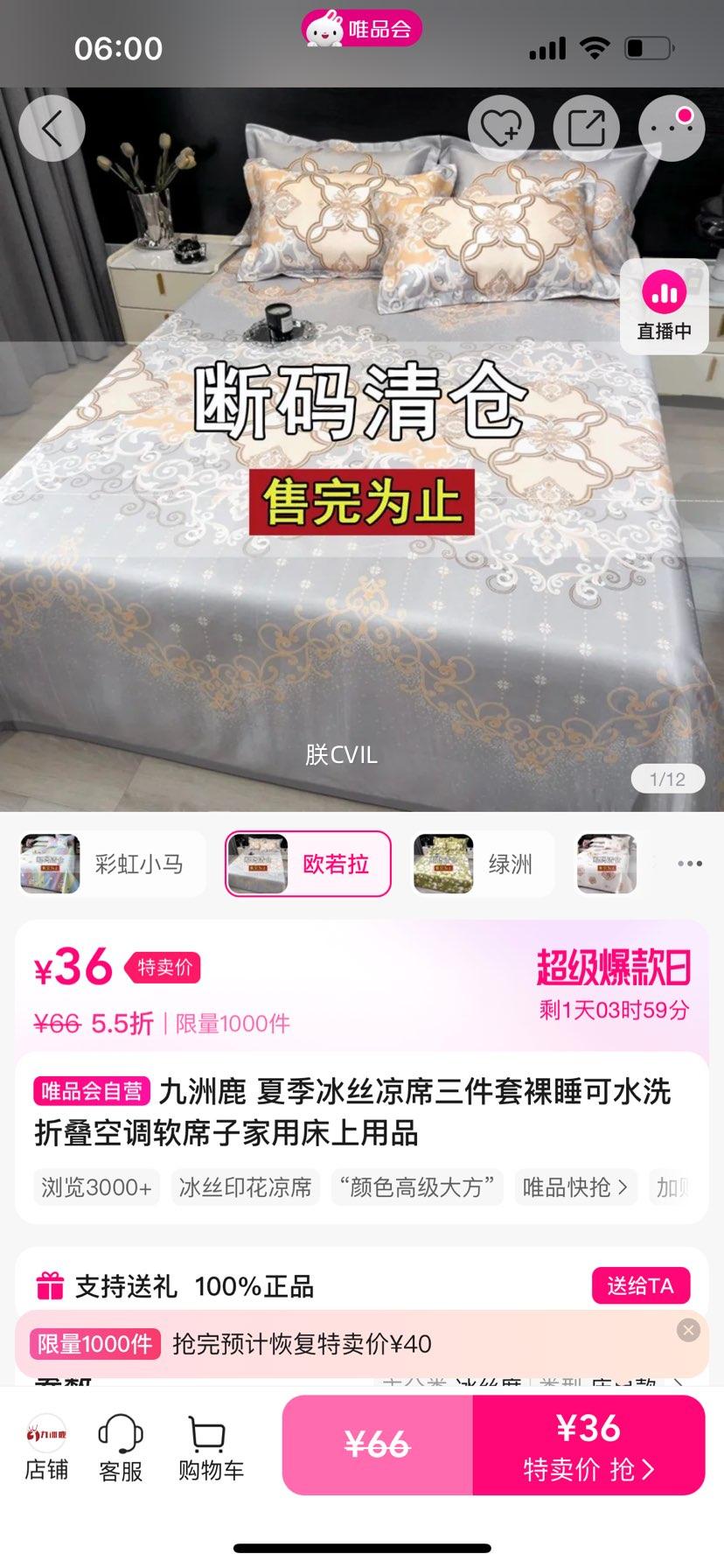Expand more style options
The height and width of the screenshot is (1568, 724).
coord(689,864)
